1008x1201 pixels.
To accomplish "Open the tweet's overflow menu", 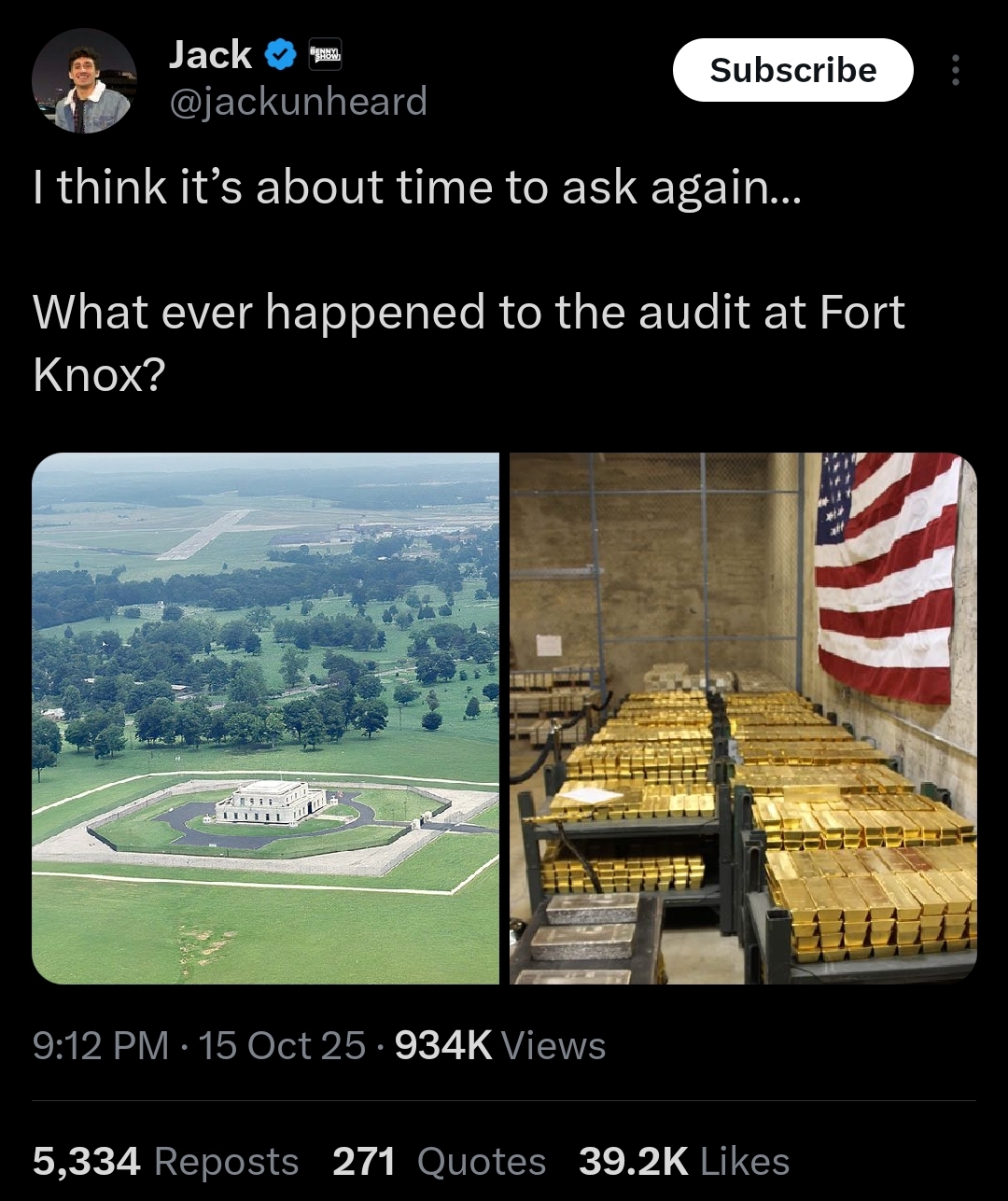I will pyautogui.click(x=955, y=70).
